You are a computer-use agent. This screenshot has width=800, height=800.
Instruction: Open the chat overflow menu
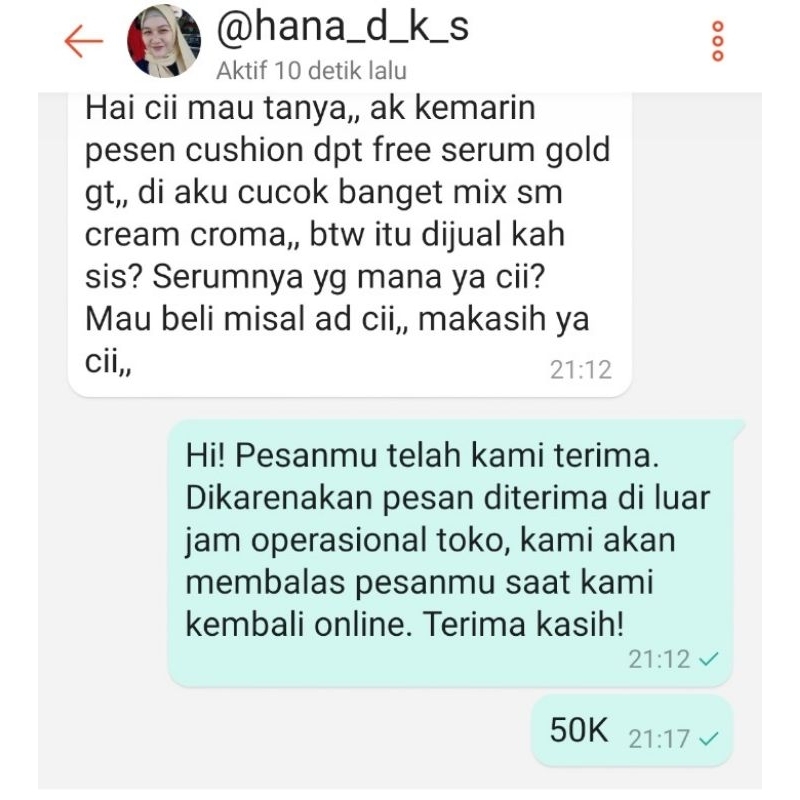click(x=716, y=41)
